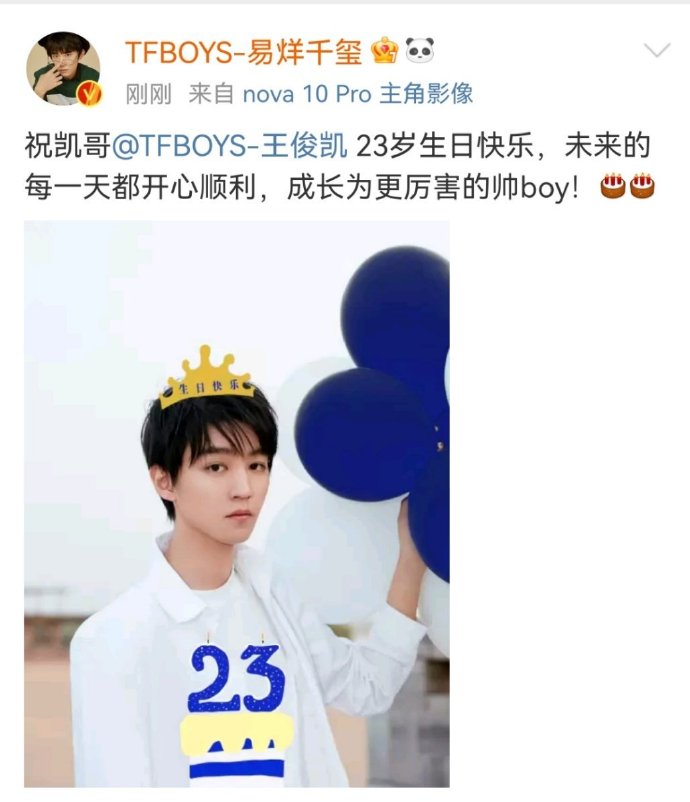Open the @TFBOYS-王俊凯 mention link

226,147
